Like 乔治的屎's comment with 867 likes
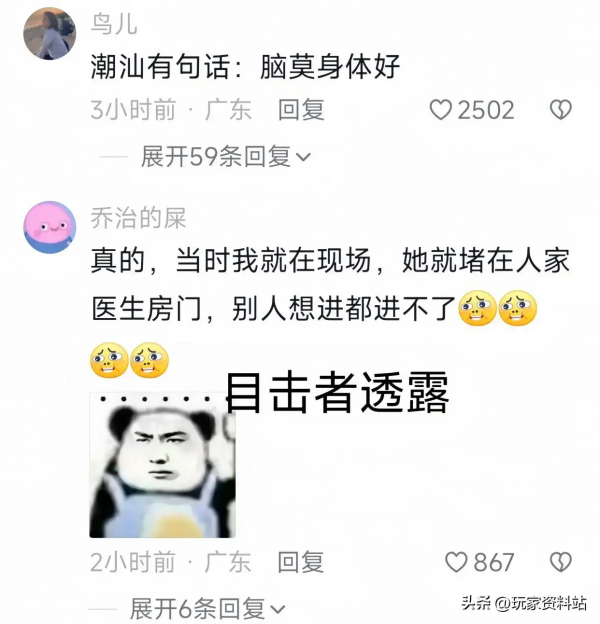This screenshot has height=624, width=600. (457, 562)
